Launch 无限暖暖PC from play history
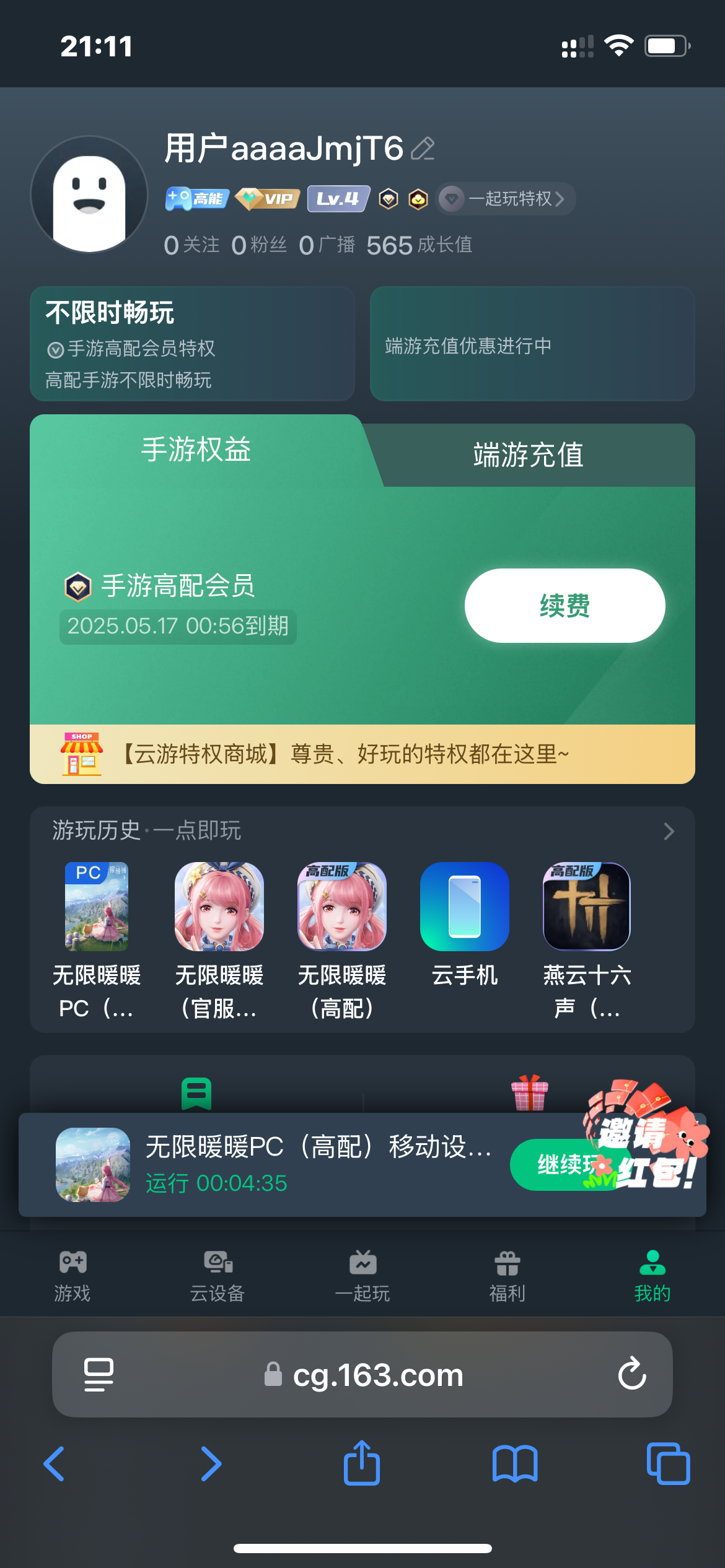This screenshot has width=725, height=1568. tap(97, 907)
